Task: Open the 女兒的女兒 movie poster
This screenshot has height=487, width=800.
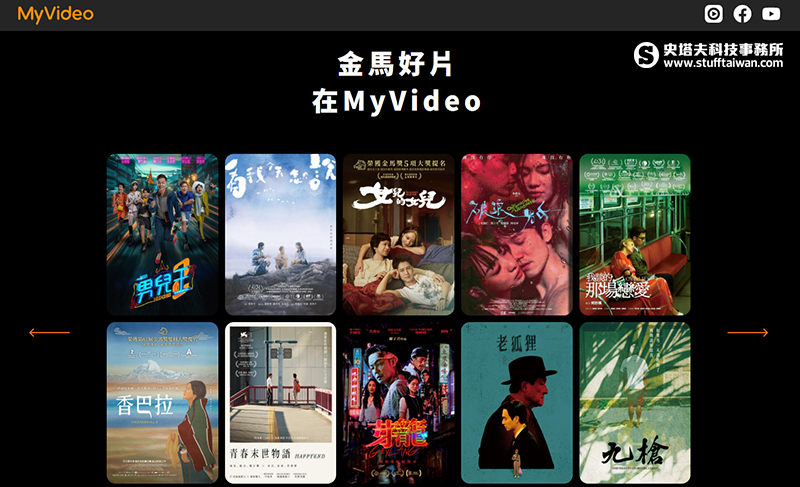Action: click(398, 234)
